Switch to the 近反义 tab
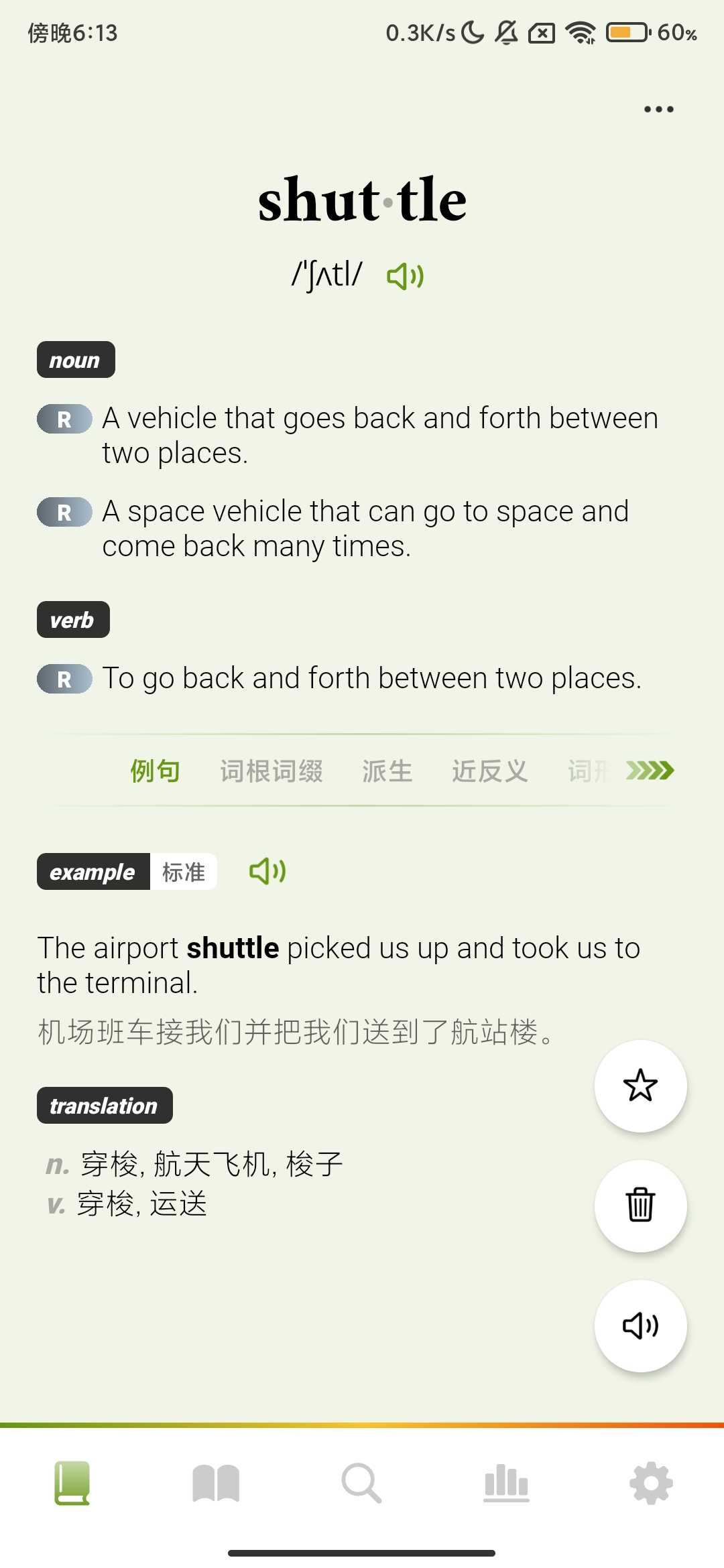This screenshot has width=724, height=1568. (x=489, y=771)
